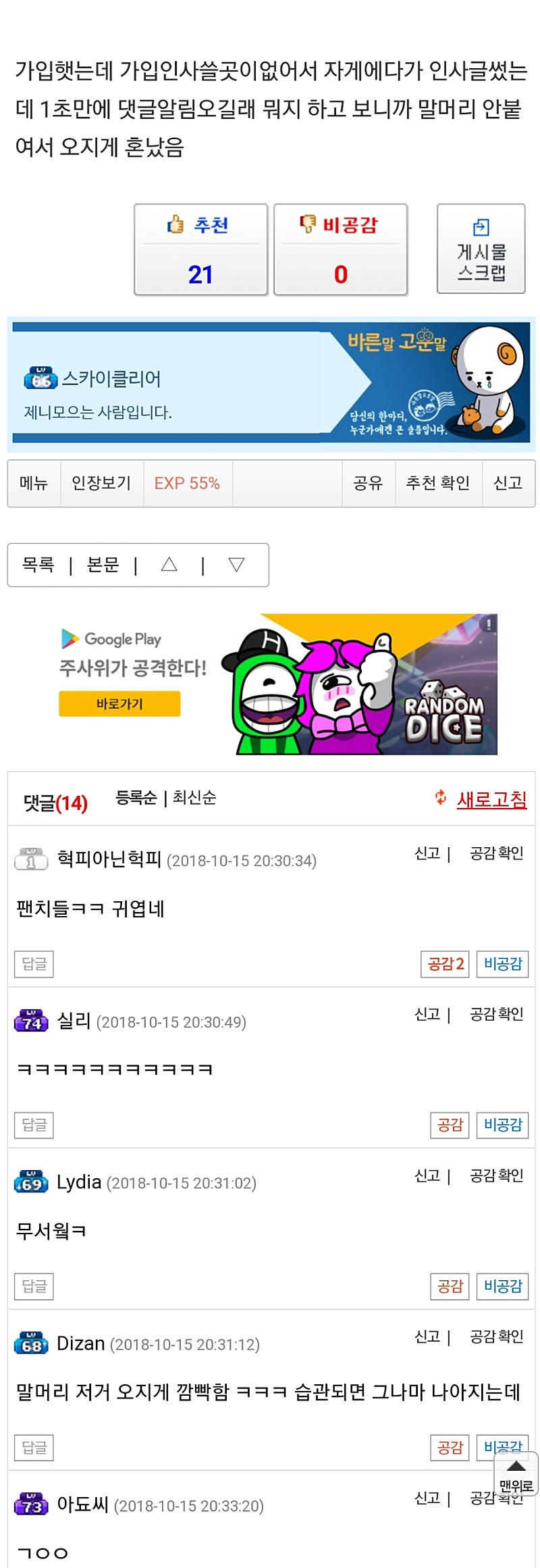Jump to 본문 post body
Viewport: 540px width, 1568px height.
103,565
